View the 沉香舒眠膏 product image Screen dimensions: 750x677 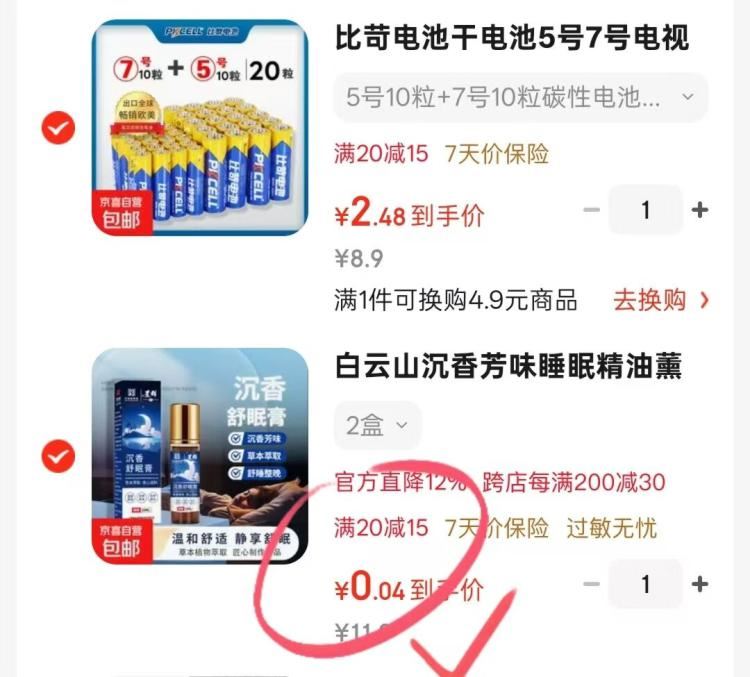tap(200, 456)
